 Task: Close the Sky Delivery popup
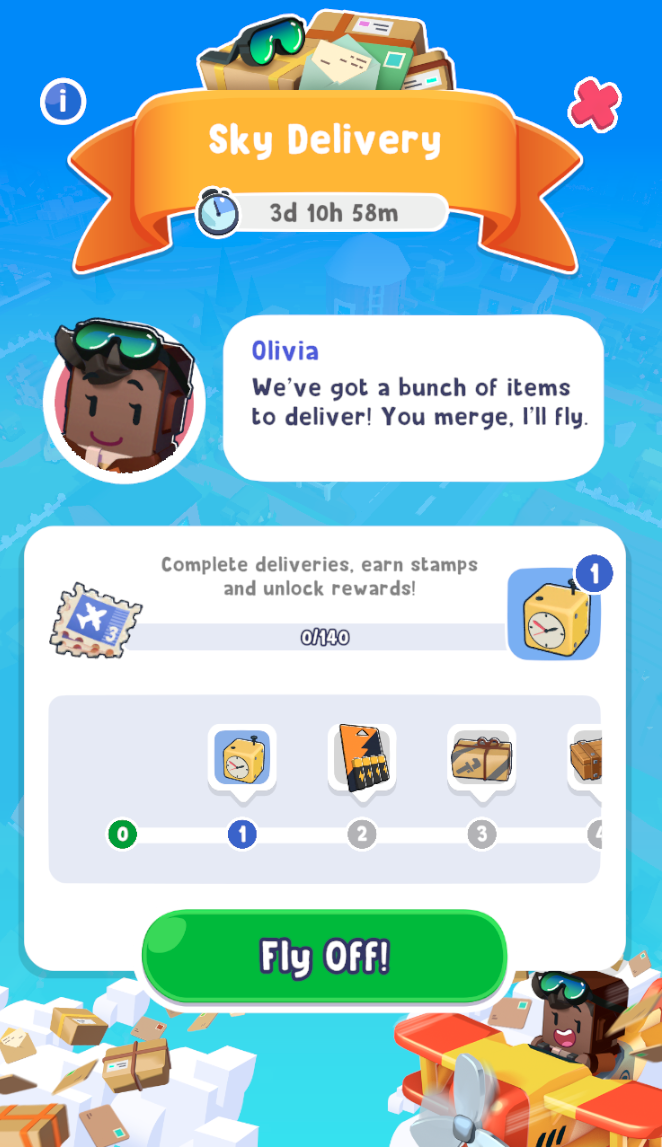click(595, 103)
